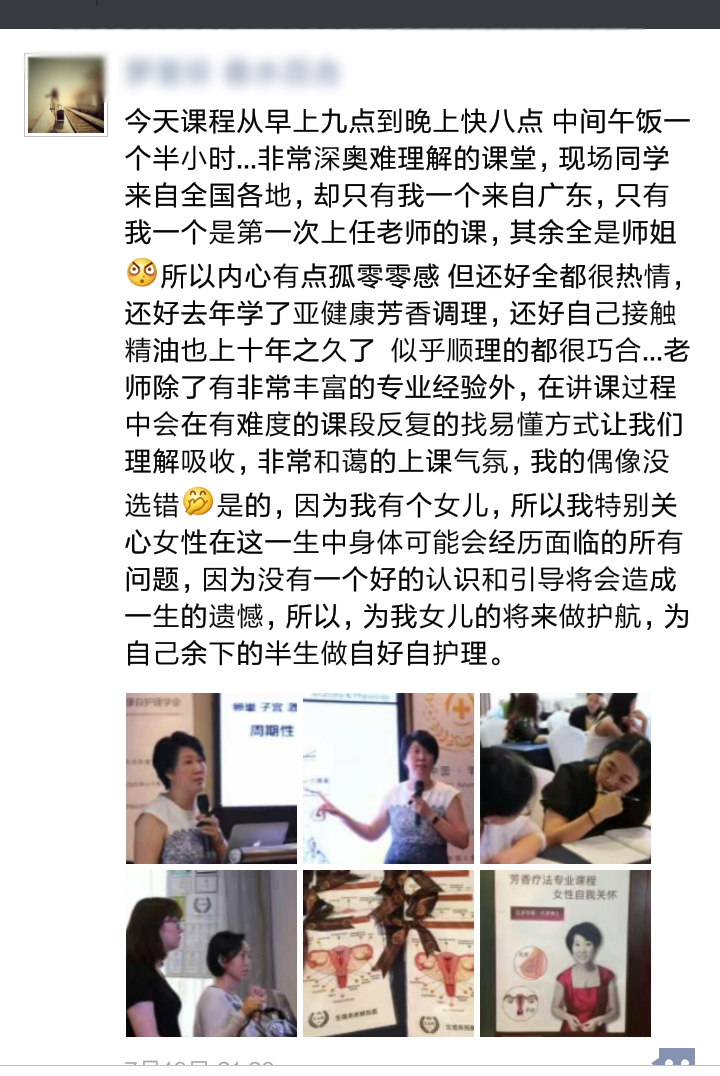This screenshot has width=720, height=1076.
Task: View photo of two women standing
Action: [x=211, y=953]
